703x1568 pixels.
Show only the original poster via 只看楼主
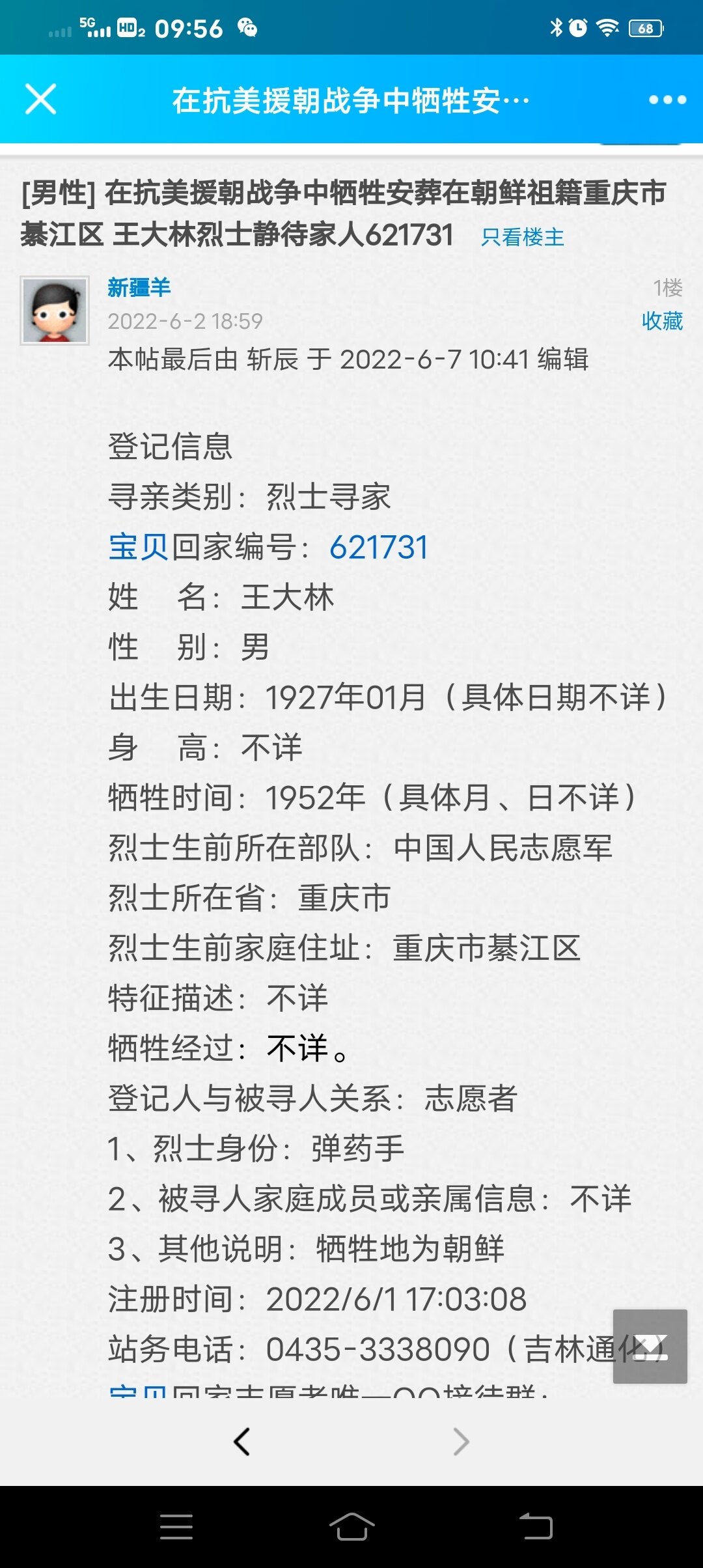click(522, 237)
